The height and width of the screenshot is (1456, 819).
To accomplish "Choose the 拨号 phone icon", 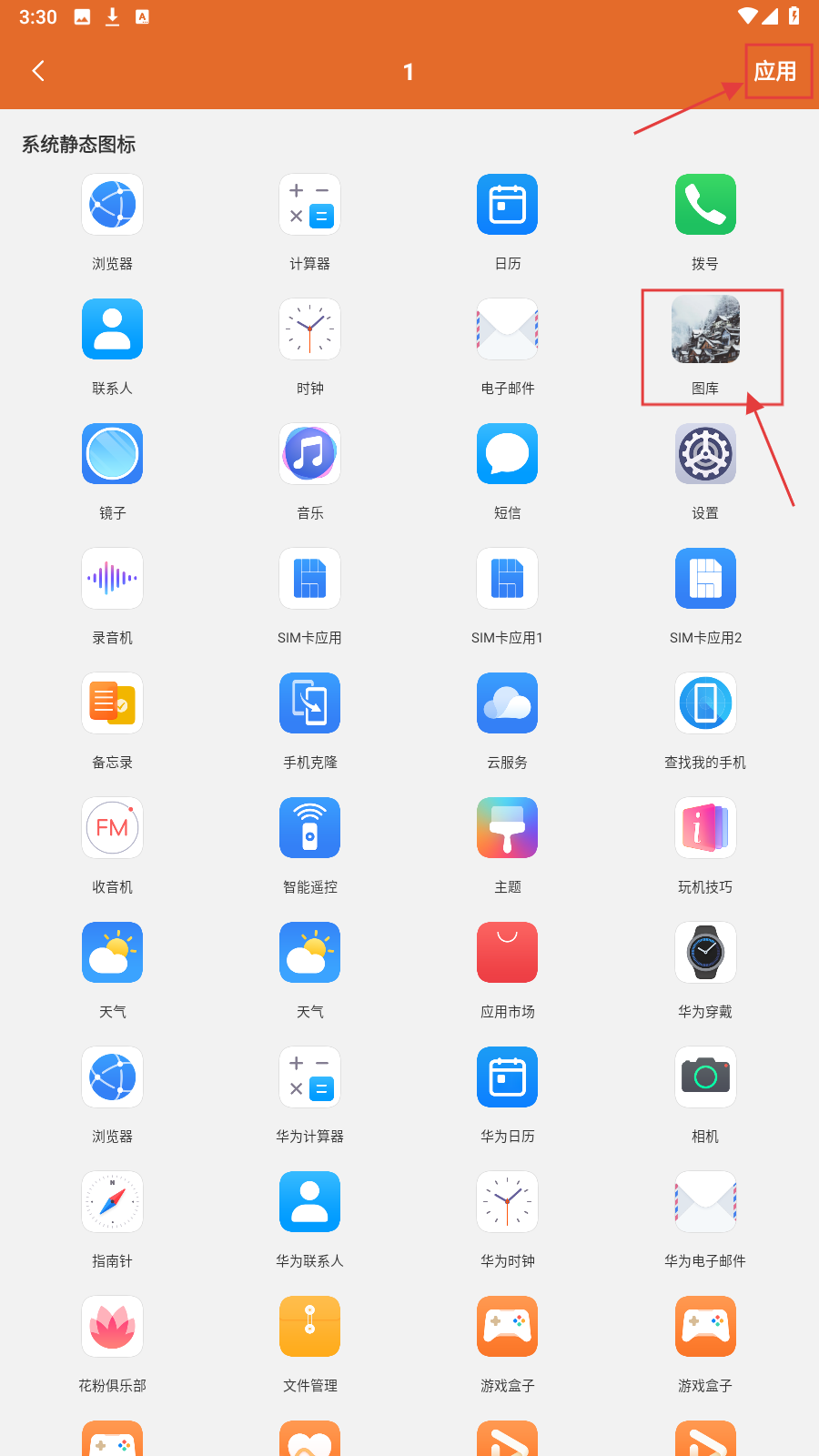I will (705, 205).
